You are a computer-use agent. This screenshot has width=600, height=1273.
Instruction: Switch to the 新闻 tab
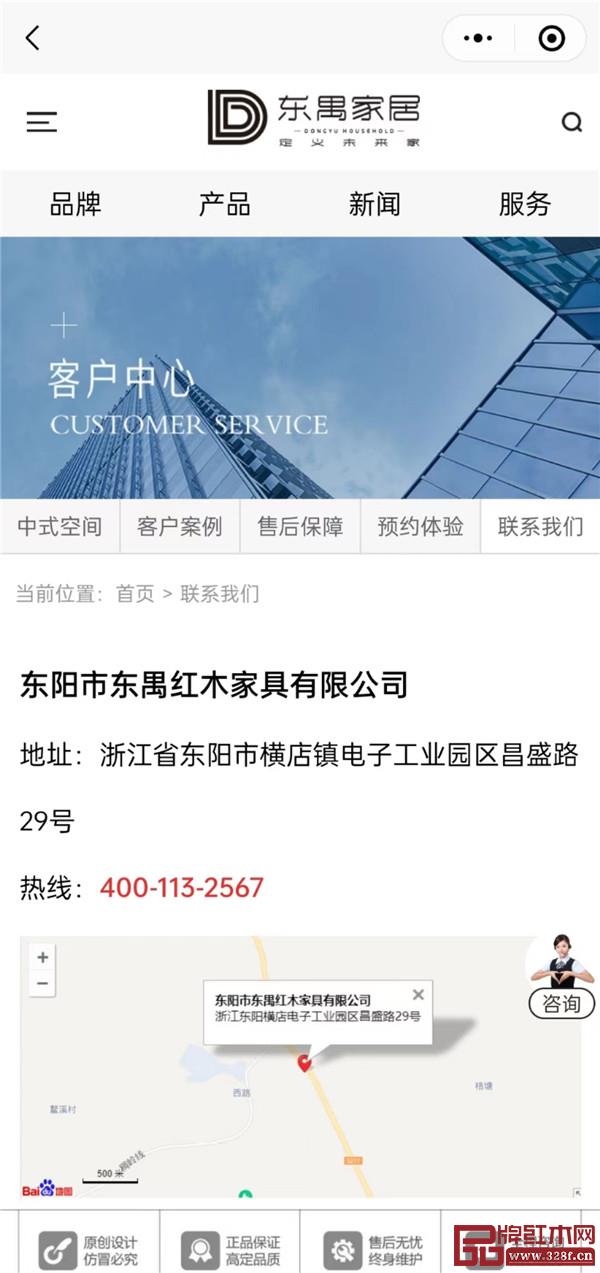pos(374,204)
